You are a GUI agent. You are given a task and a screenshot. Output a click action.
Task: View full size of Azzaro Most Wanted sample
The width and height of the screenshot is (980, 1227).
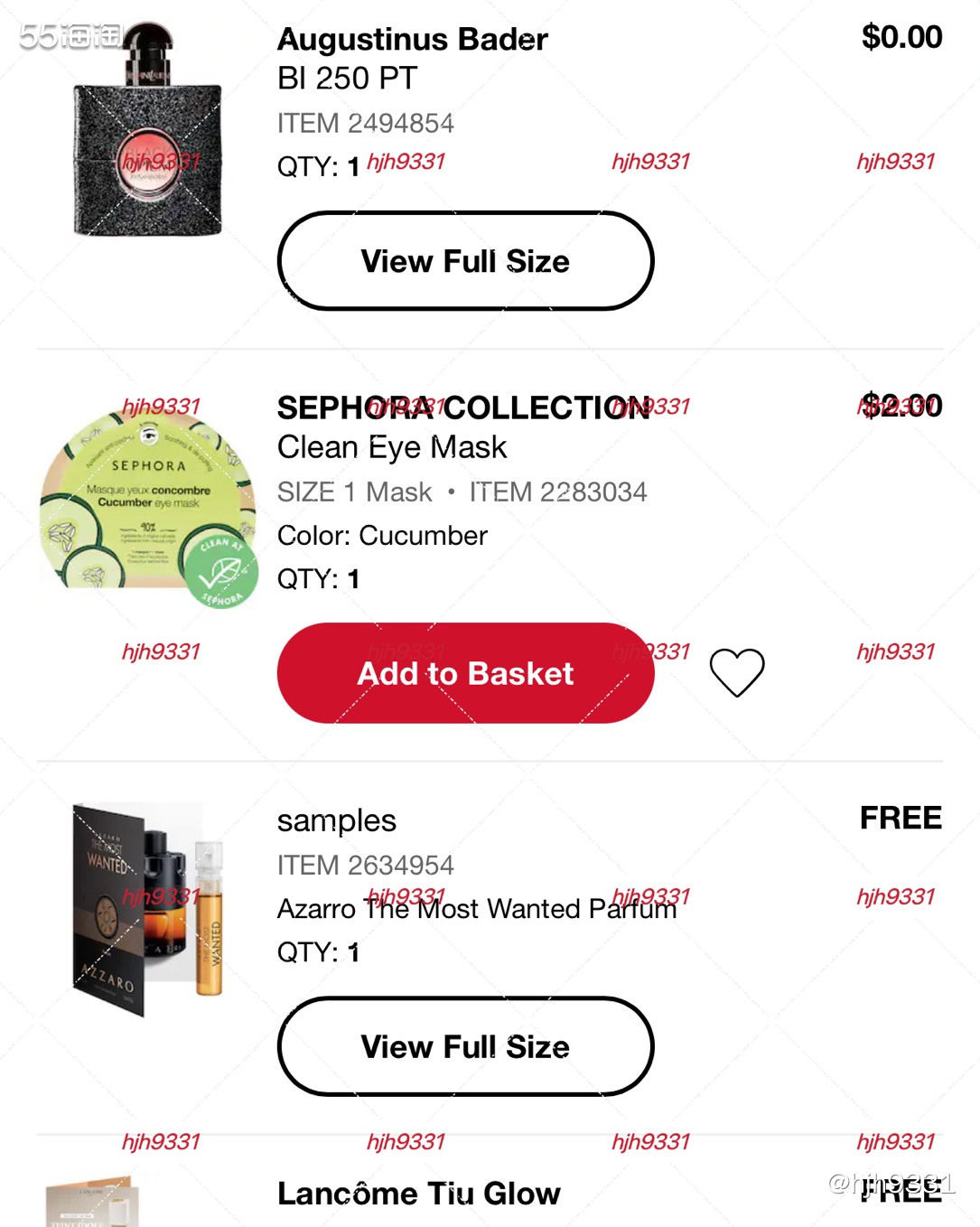coord(465,1046)
